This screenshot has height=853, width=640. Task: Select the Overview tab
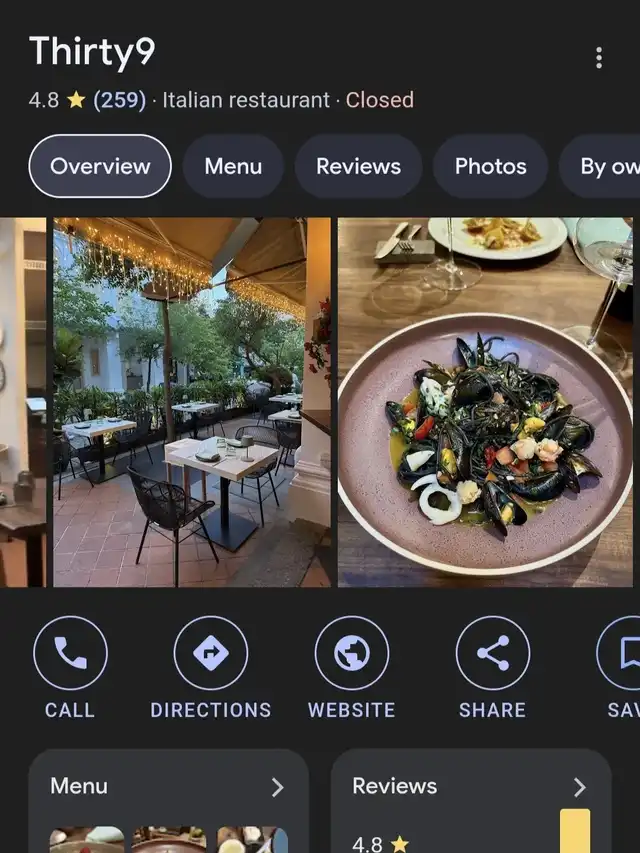click(x=100, y=166)
